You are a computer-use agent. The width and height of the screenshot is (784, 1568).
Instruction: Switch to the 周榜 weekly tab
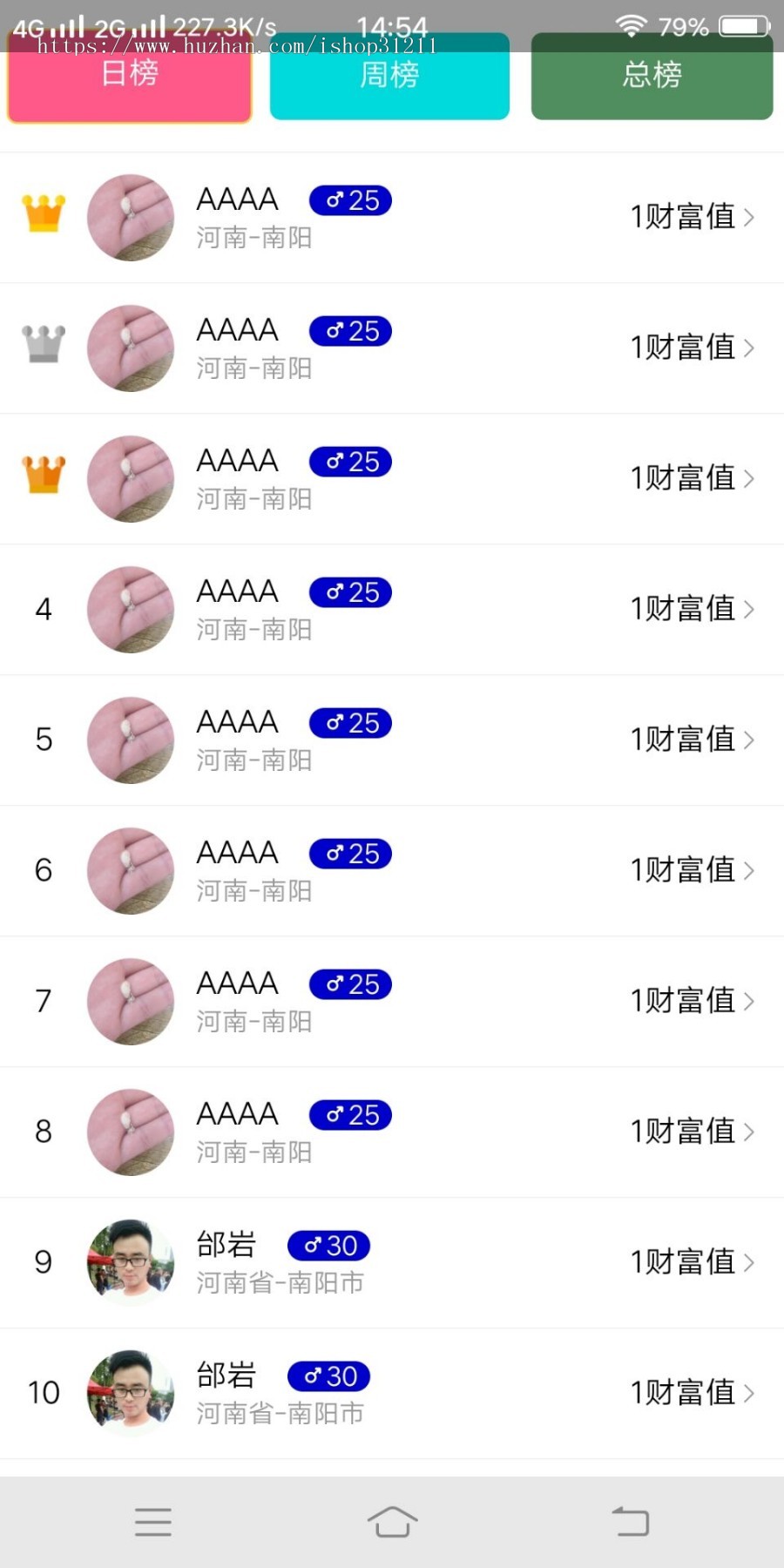pos(389,77)
